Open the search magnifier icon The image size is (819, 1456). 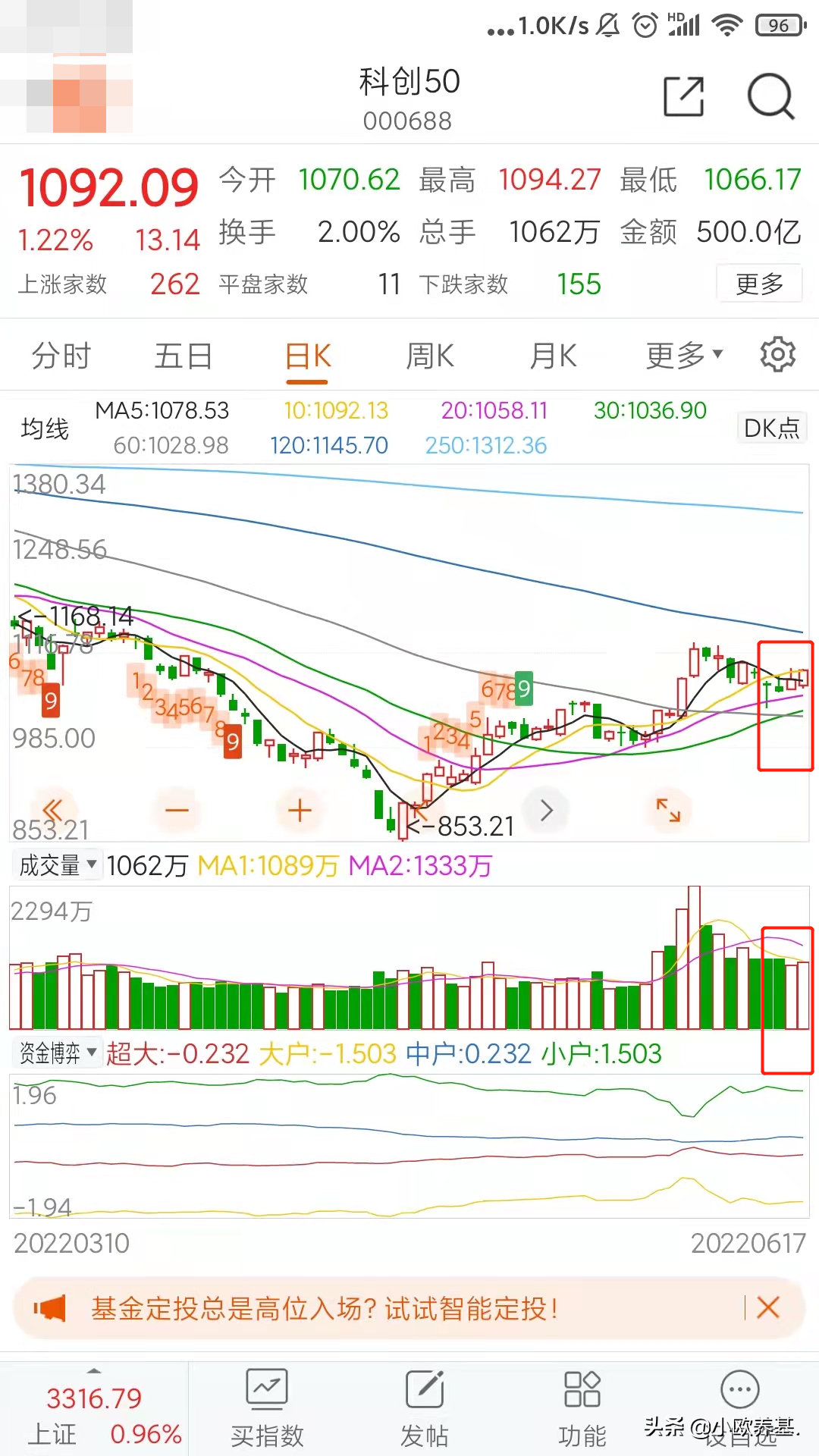[x=770, y=96]
